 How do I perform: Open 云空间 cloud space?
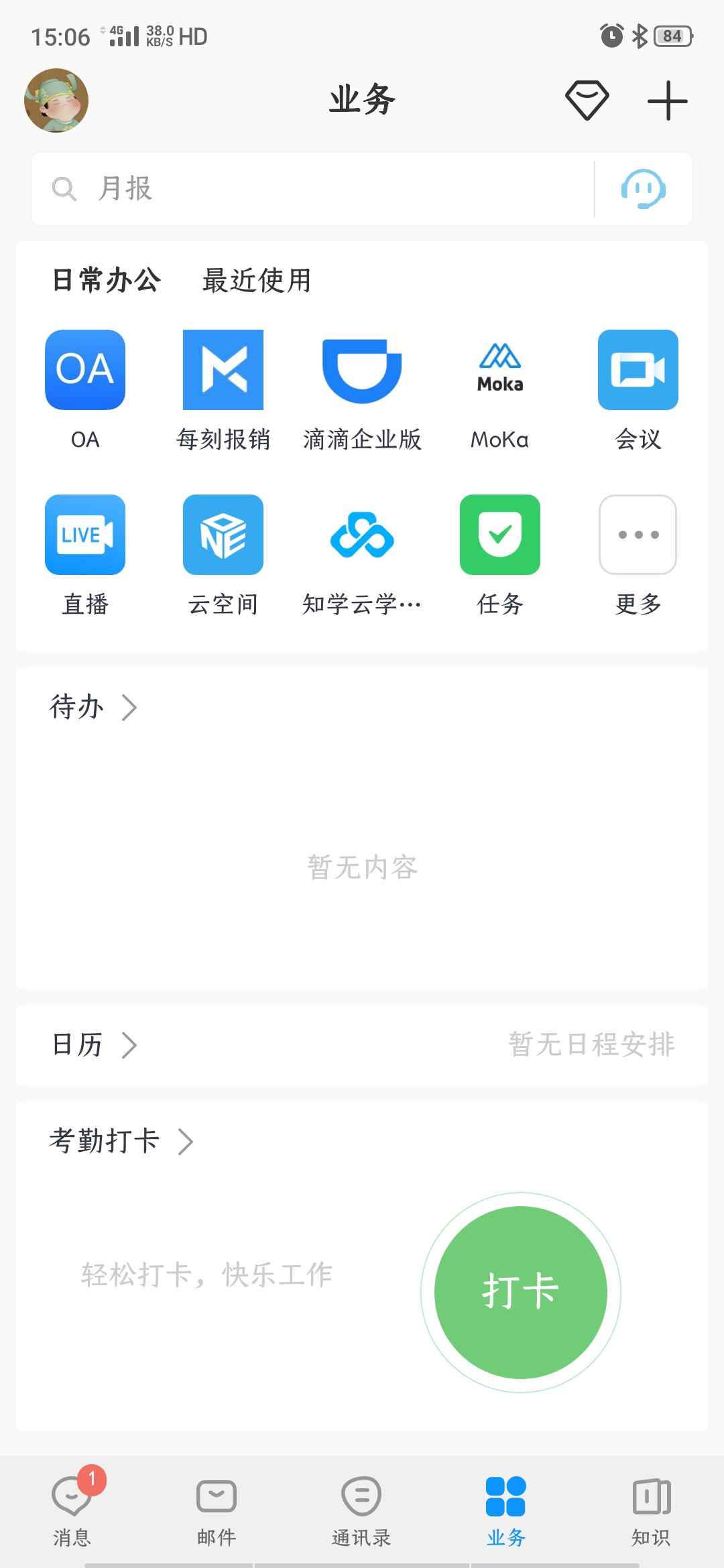click(x=223, y=535)
